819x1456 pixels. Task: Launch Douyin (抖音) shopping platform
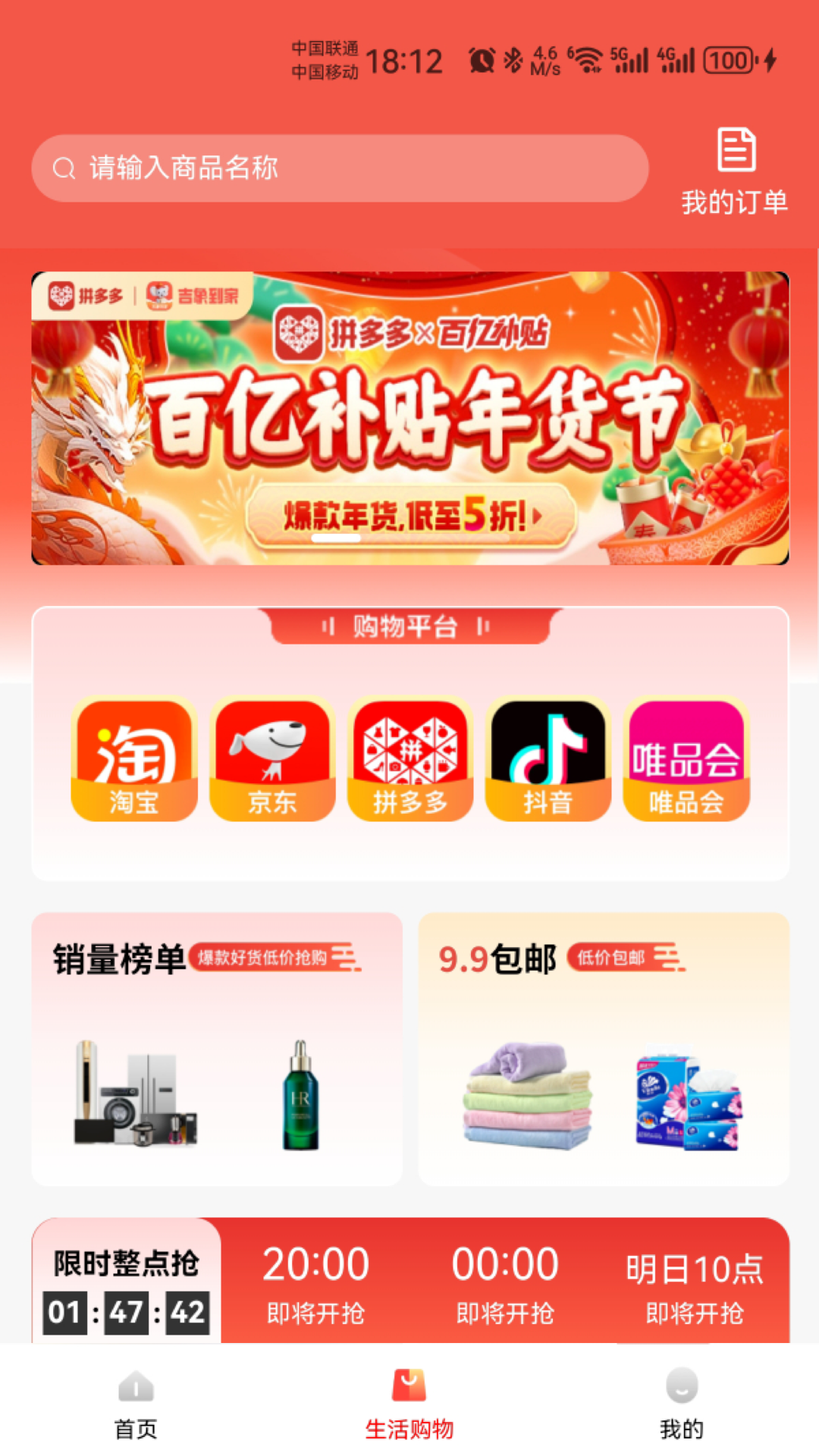(548, 758)
